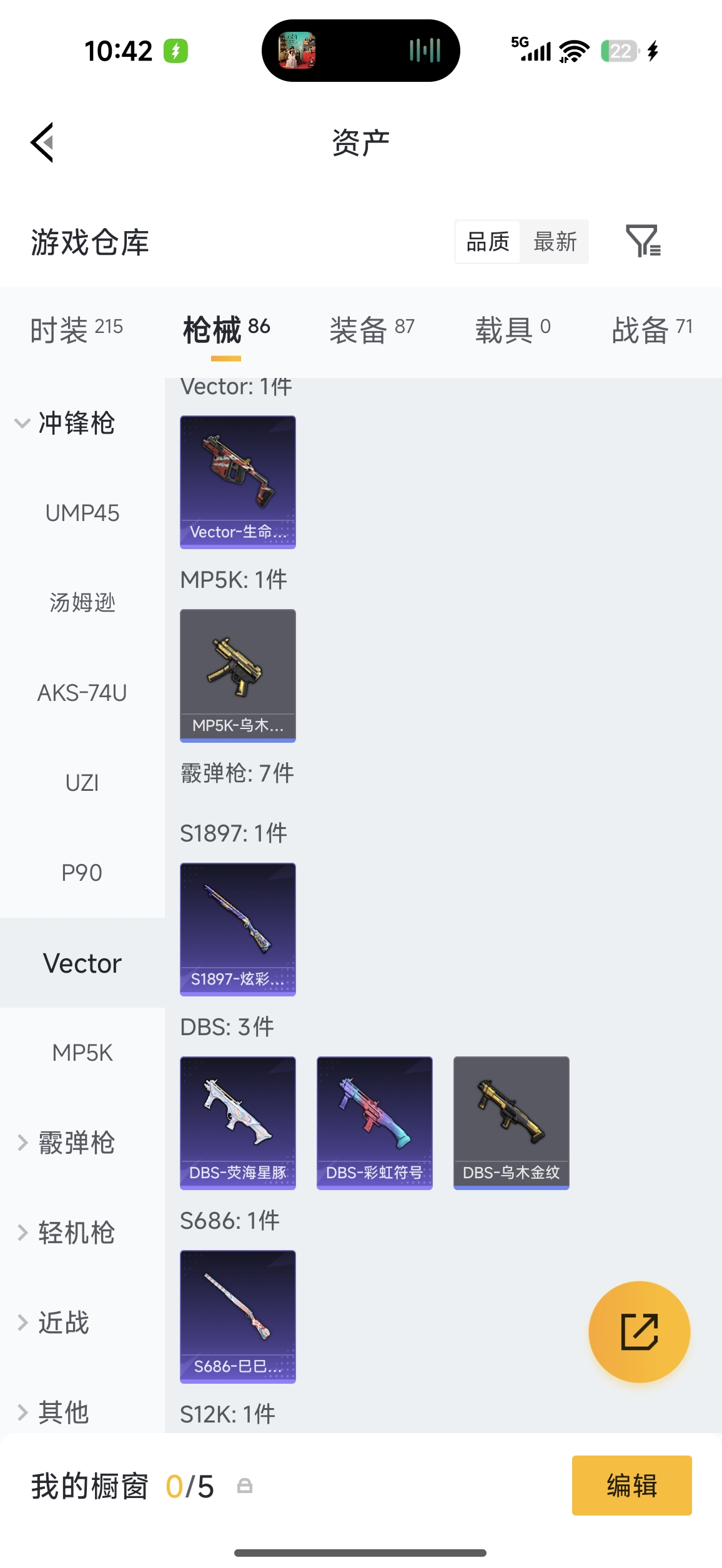Open the DBS-乌木金纹 skin tile
The image size is (722, 1568).
[x=511, y=1123]
